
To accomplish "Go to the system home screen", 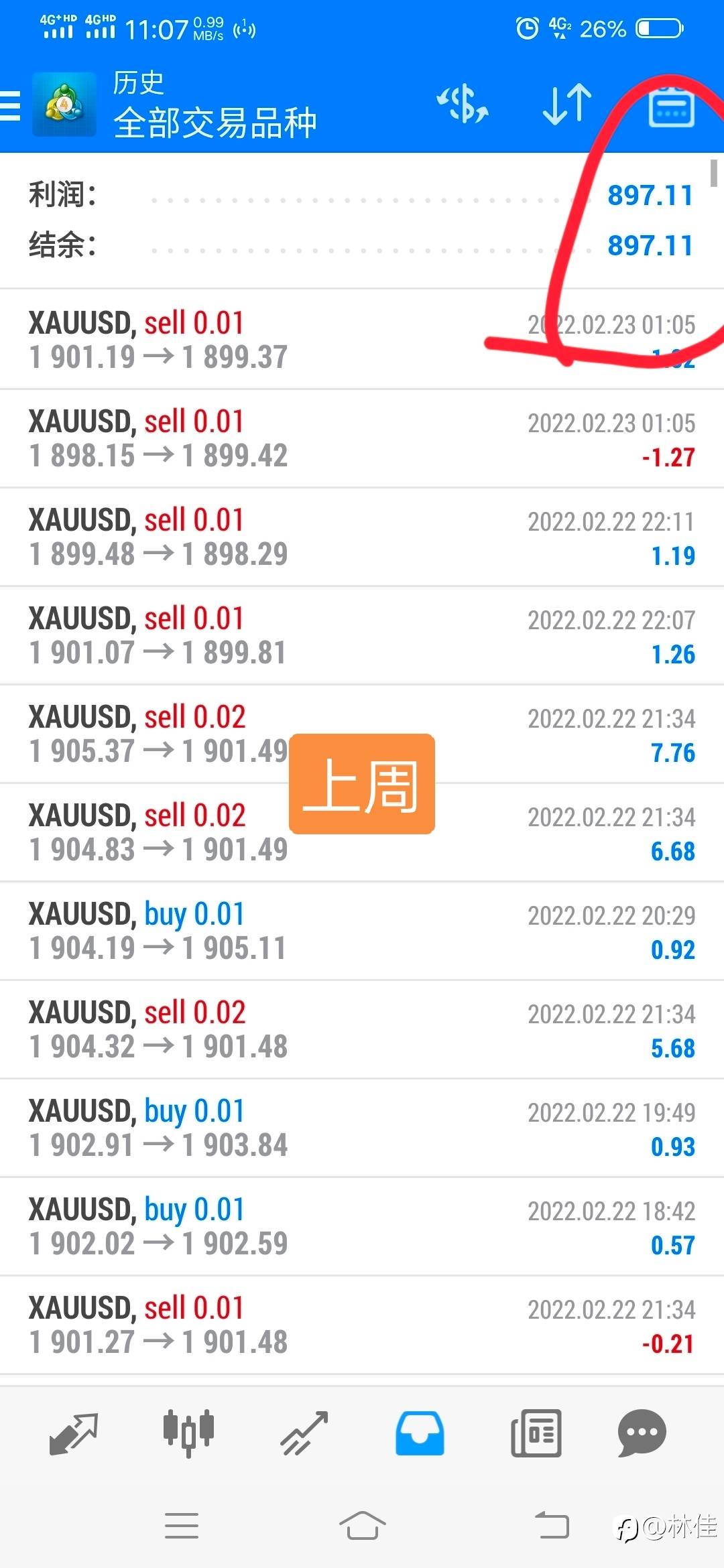I will pyautogui.click(x=362, y=1526).
